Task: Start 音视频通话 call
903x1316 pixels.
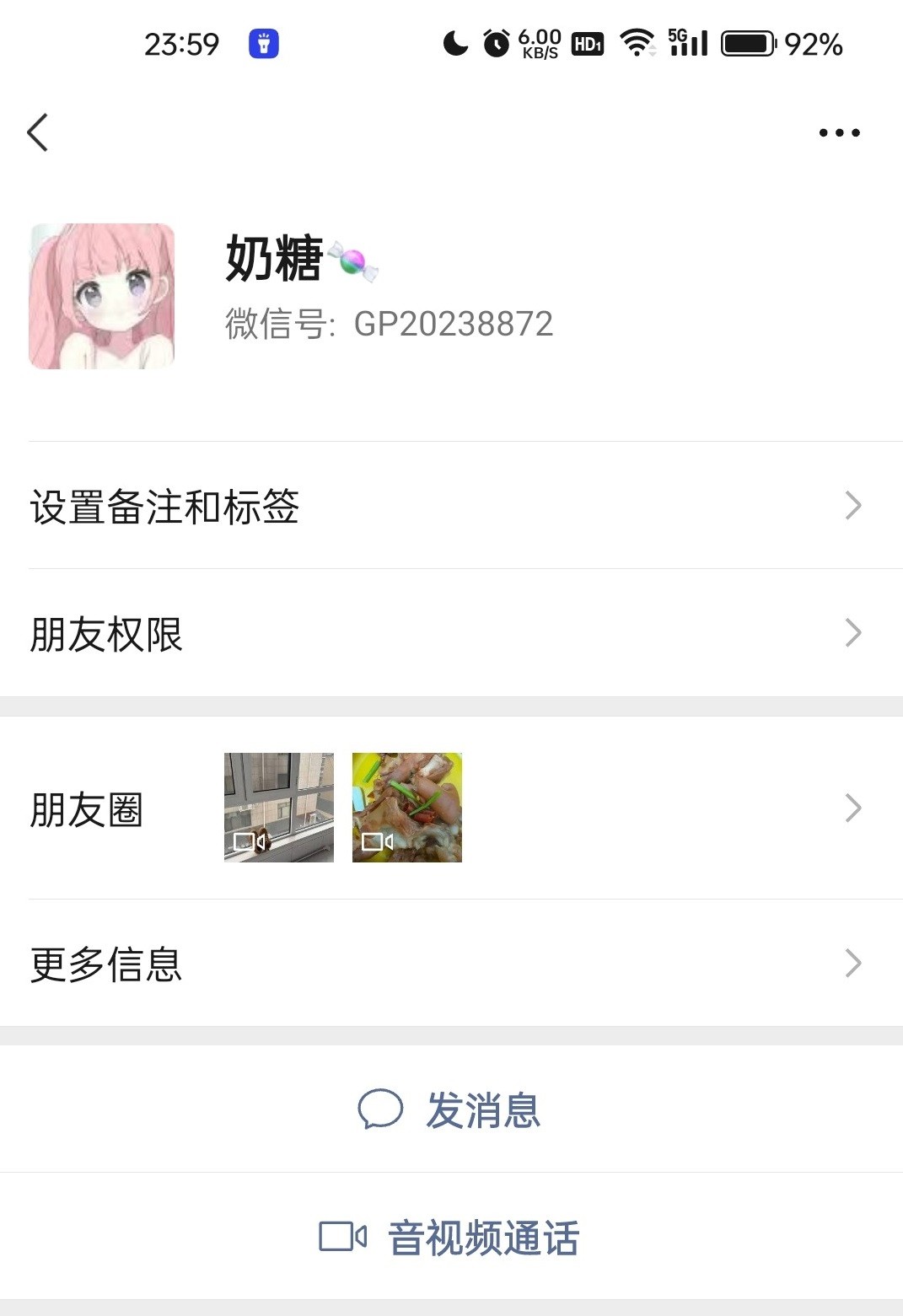Action: tap(451, 1238)
